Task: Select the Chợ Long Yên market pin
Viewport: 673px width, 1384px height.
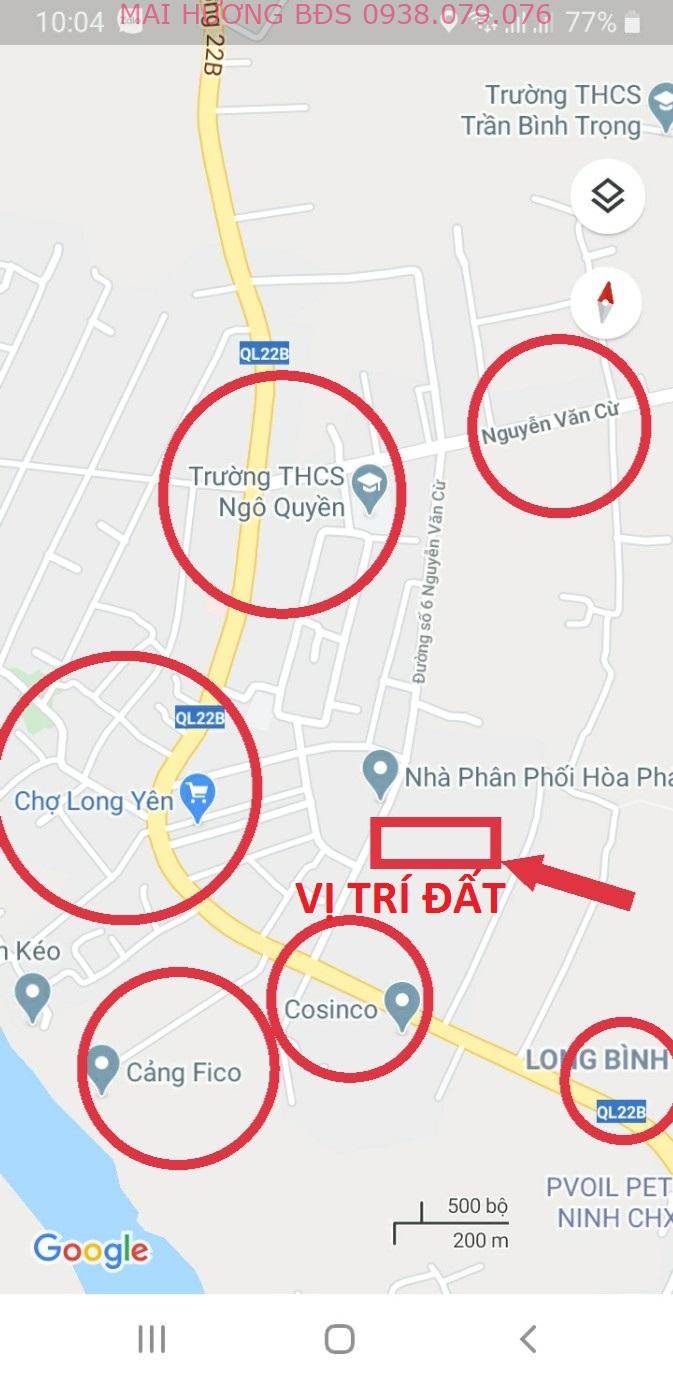Action: tap(198, 797)
